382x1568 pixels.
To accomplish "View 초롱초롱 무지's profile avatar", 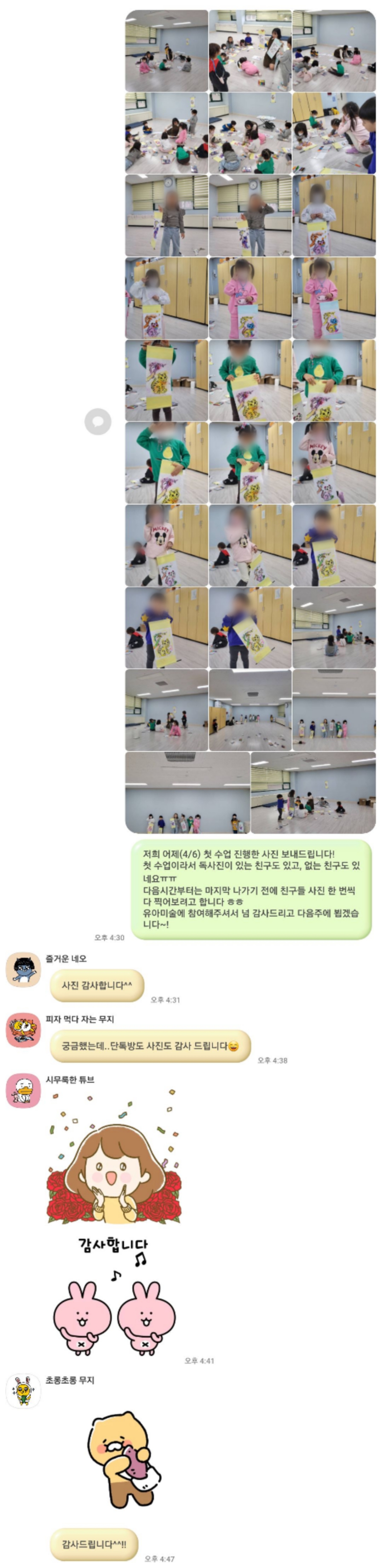I will [x=23, y=1391].
